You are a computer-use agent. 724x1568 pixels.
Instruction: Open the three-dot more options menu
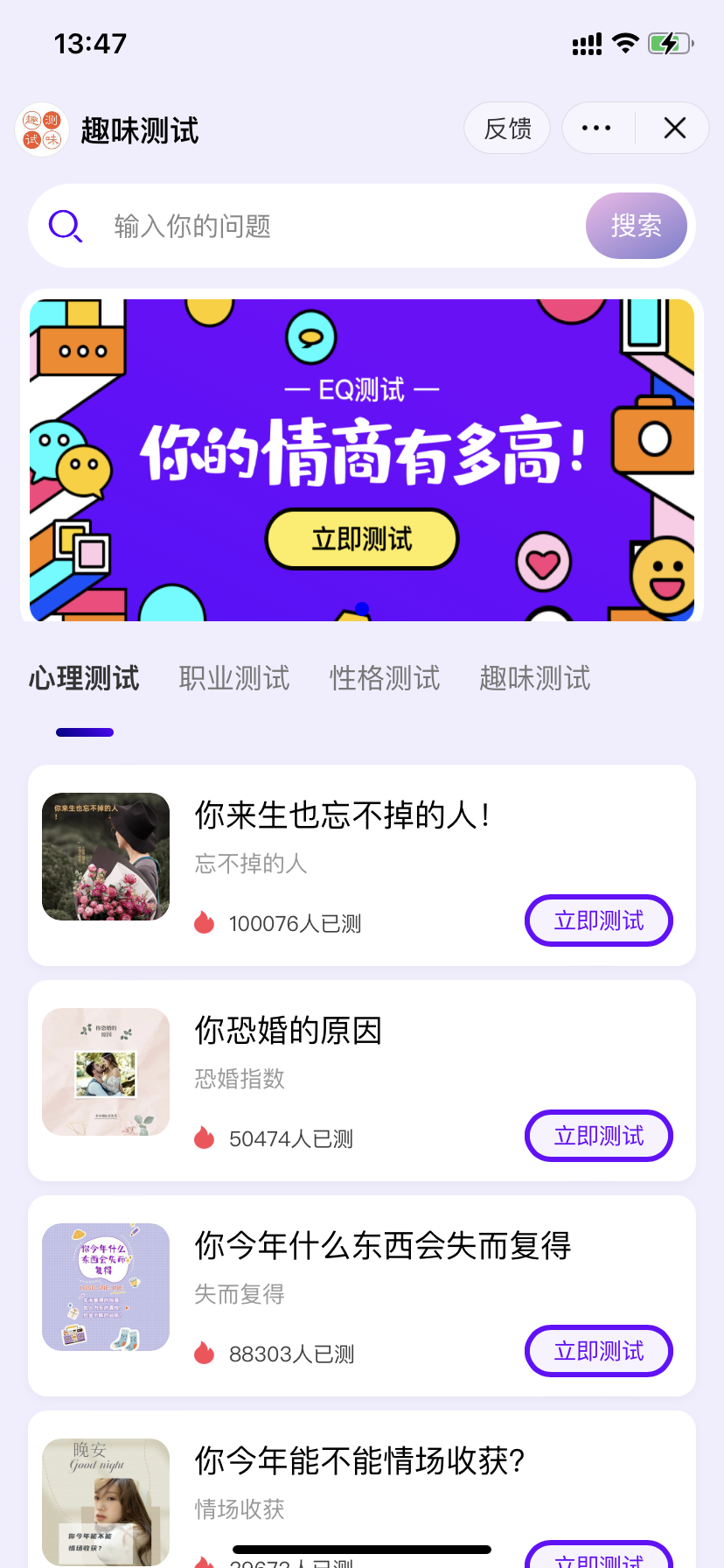coord(596,129)
